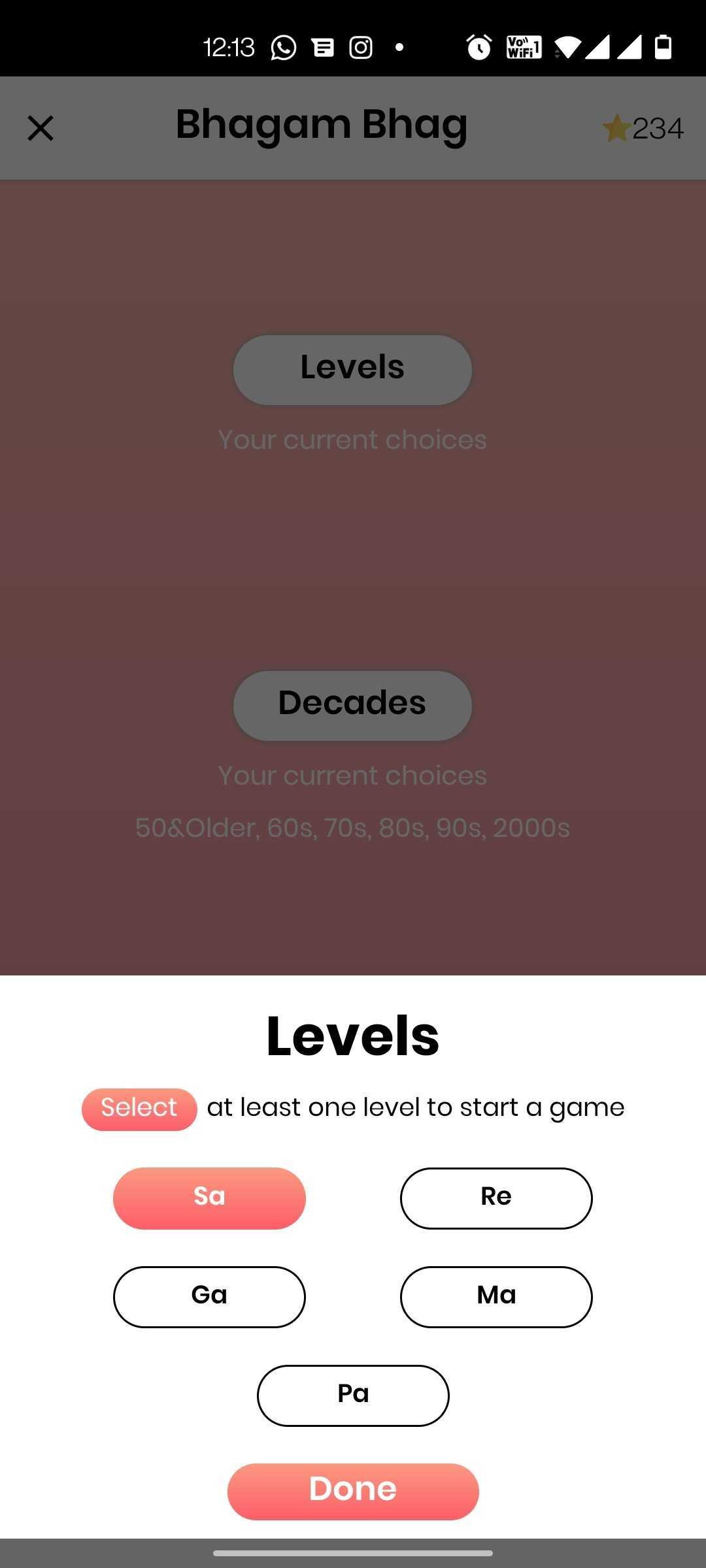The height and width of the screenshot is (1568, 706).
Task: Choose the Ga level
Action: pos(209,1296)
